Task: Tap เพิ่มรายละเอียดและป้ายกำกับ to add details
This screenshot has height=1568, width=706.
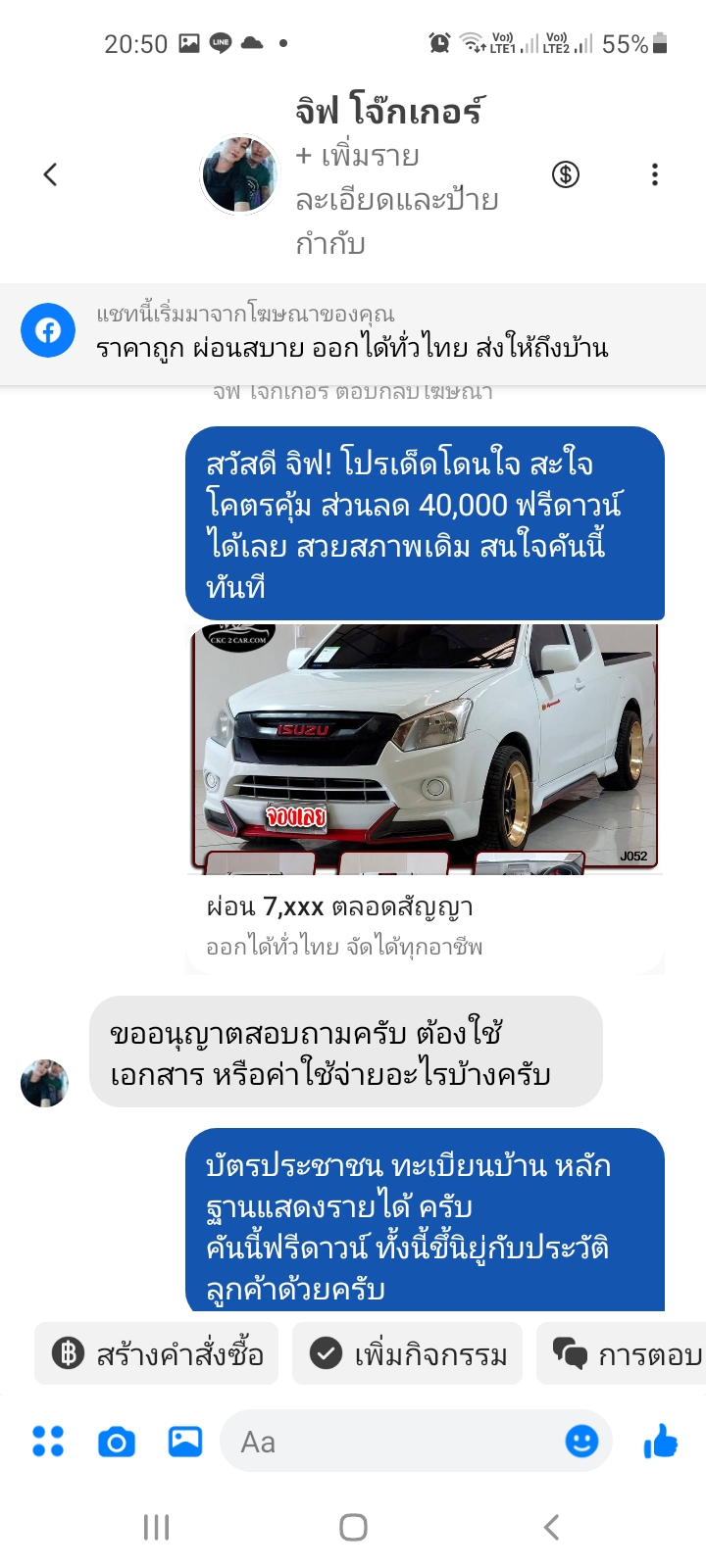Action: pos(396,199)
